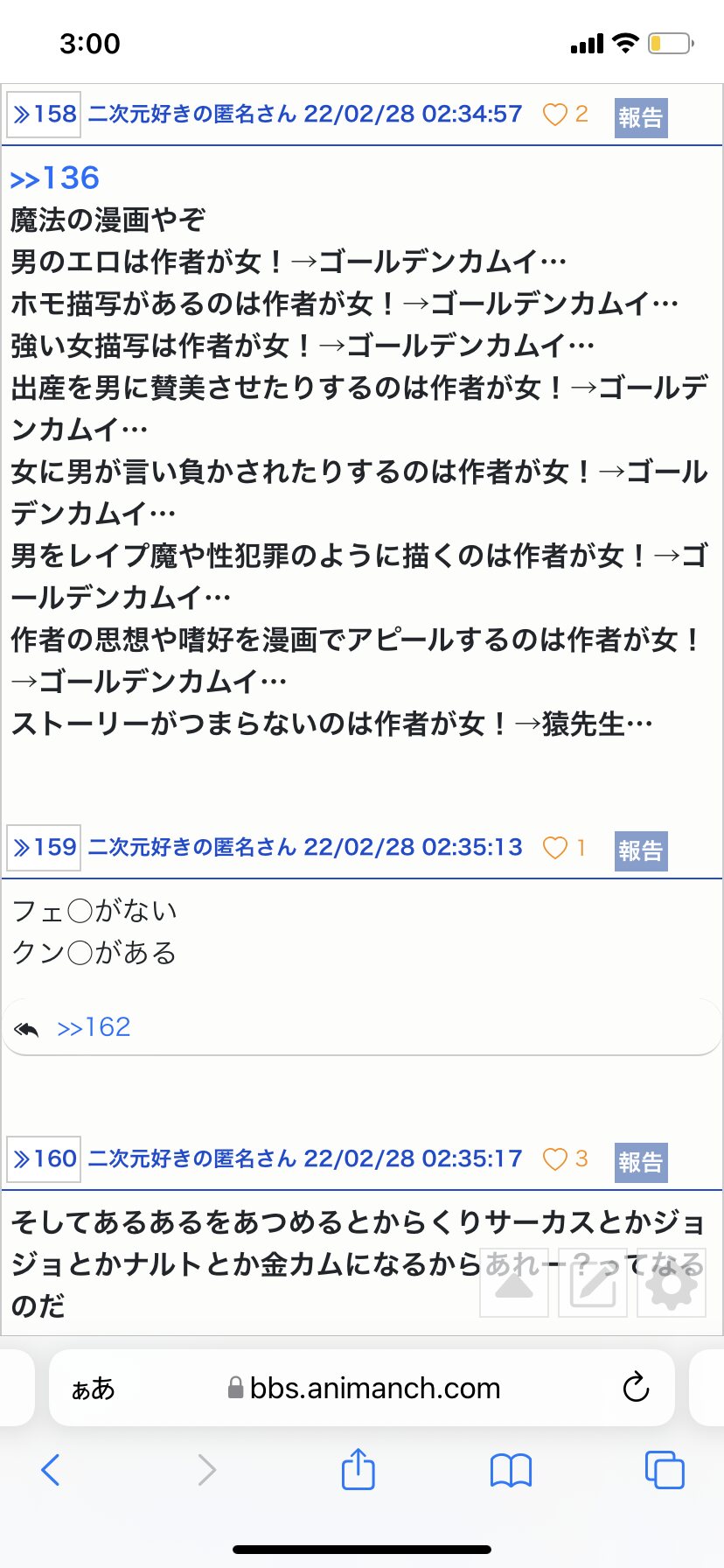Viewport: 724px width, 1568px height.
Task: Open the floating settings gear icon
Action: tap(672, 1283)
